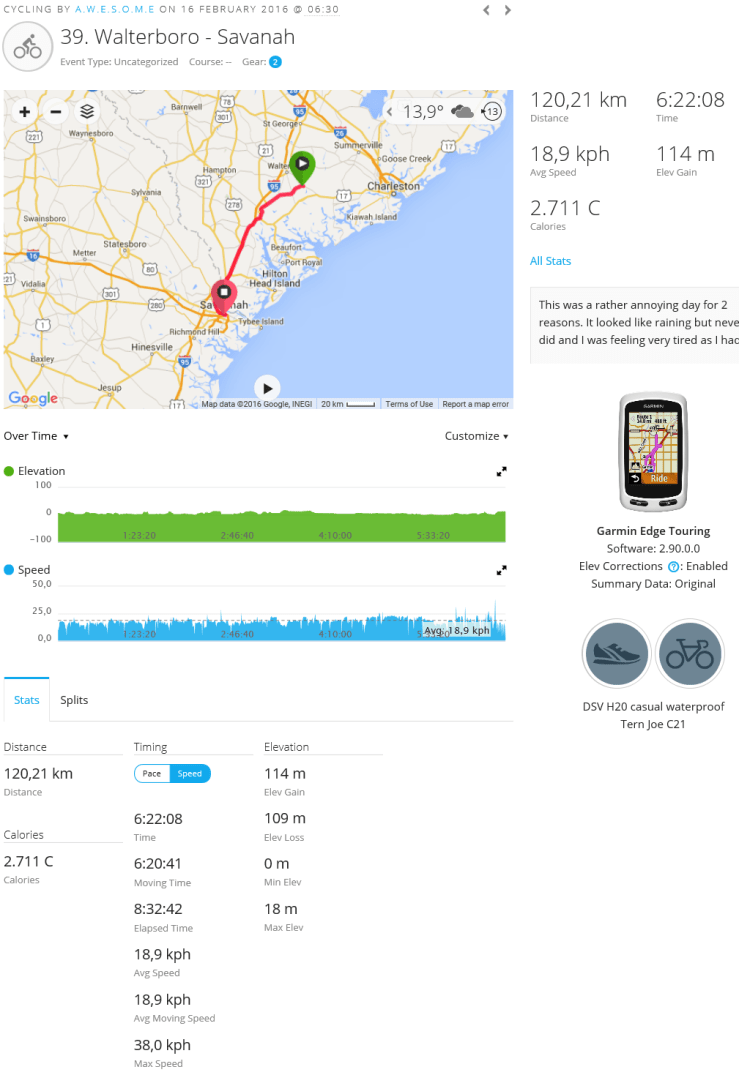The image size is (739, 1075).
Task: Go to the next activity arrow
Action: point(508,10)
